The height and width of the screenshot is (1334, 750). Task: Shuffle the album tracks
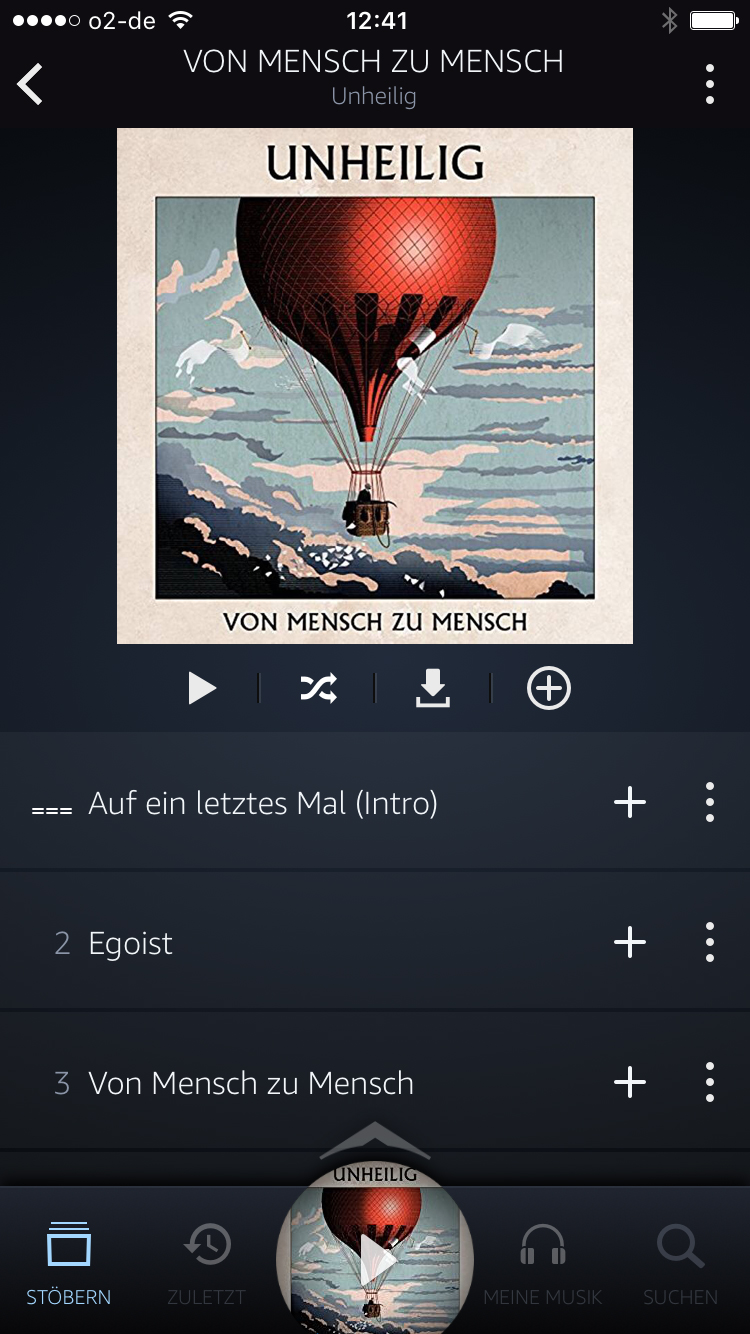point(318,688)
